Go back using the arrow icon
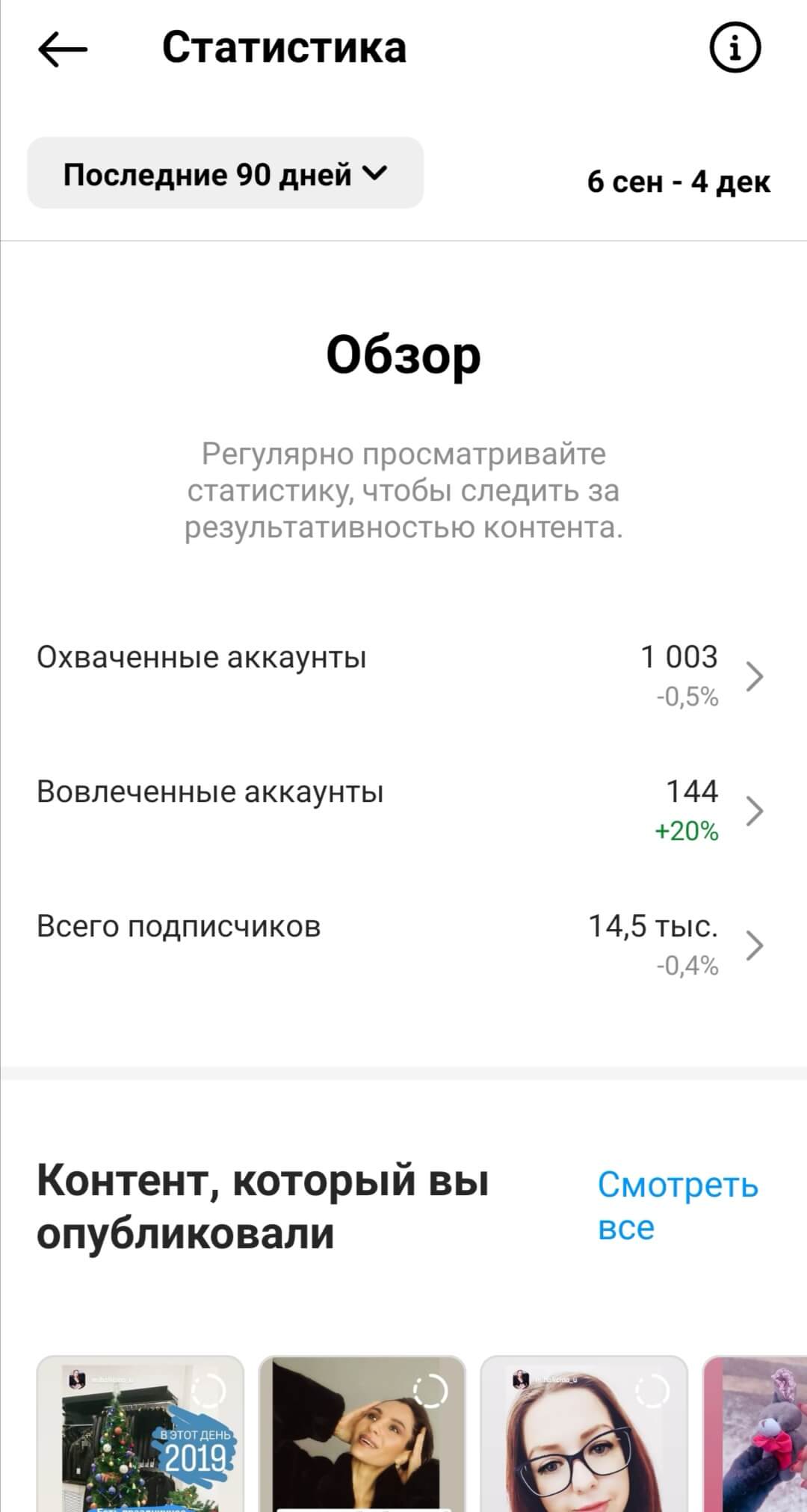The height and width of the screenshot is (1512, 807). coord(63,50)
